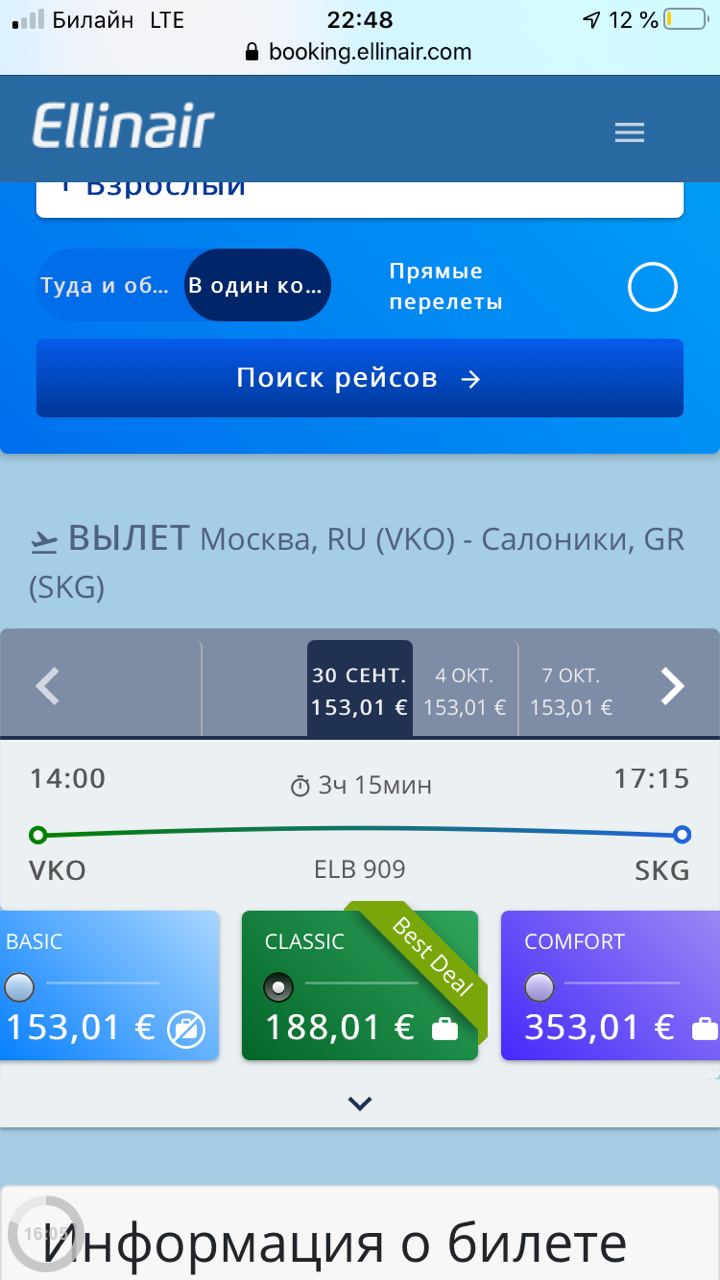This screenshot has height=1280, width=720.
Task: Choose the COMFORT fare for 353,01 €
Action: tap(610, 985)
